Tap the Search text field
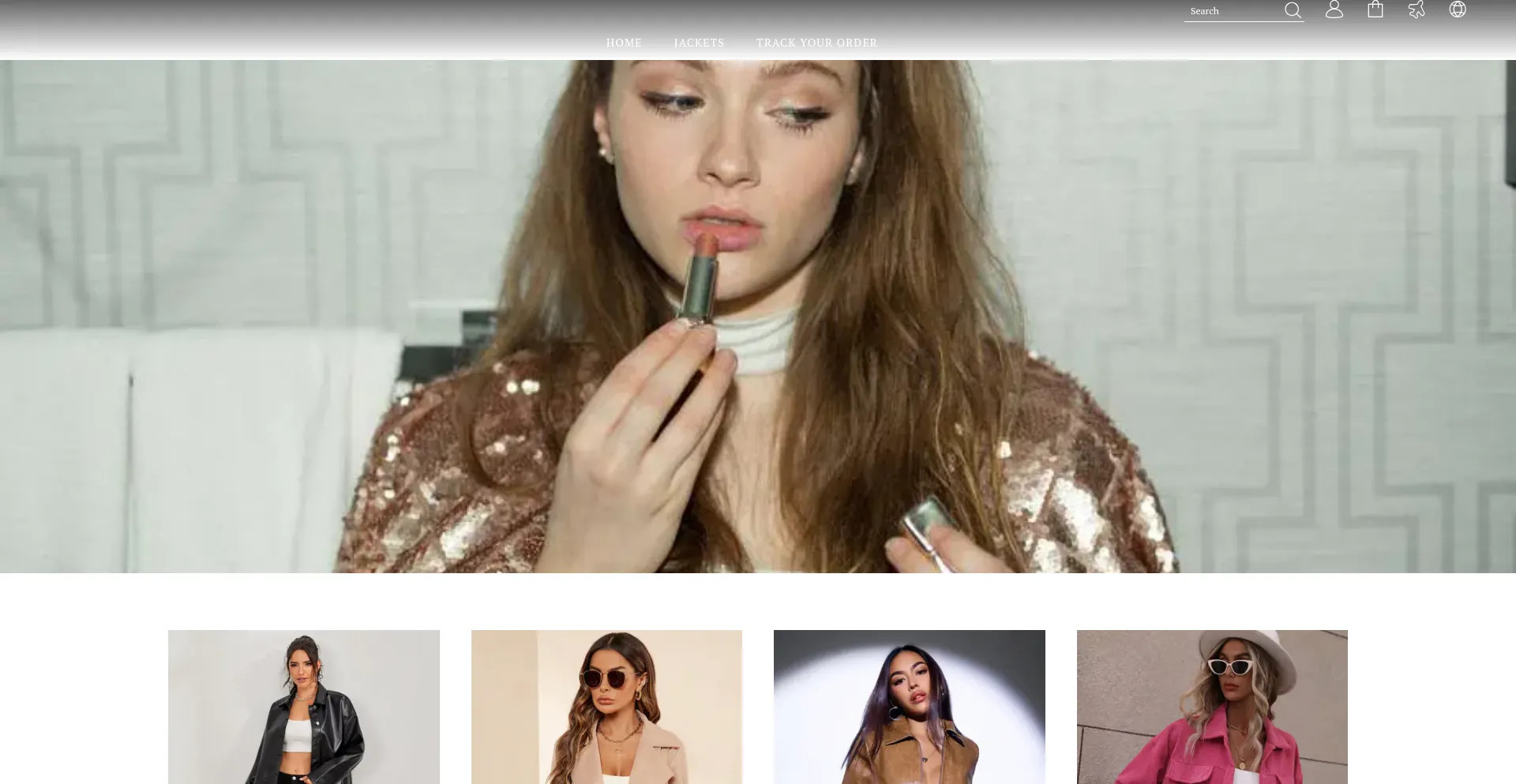Screen dimensions: 1516x784 click(x=1232, y=11)
